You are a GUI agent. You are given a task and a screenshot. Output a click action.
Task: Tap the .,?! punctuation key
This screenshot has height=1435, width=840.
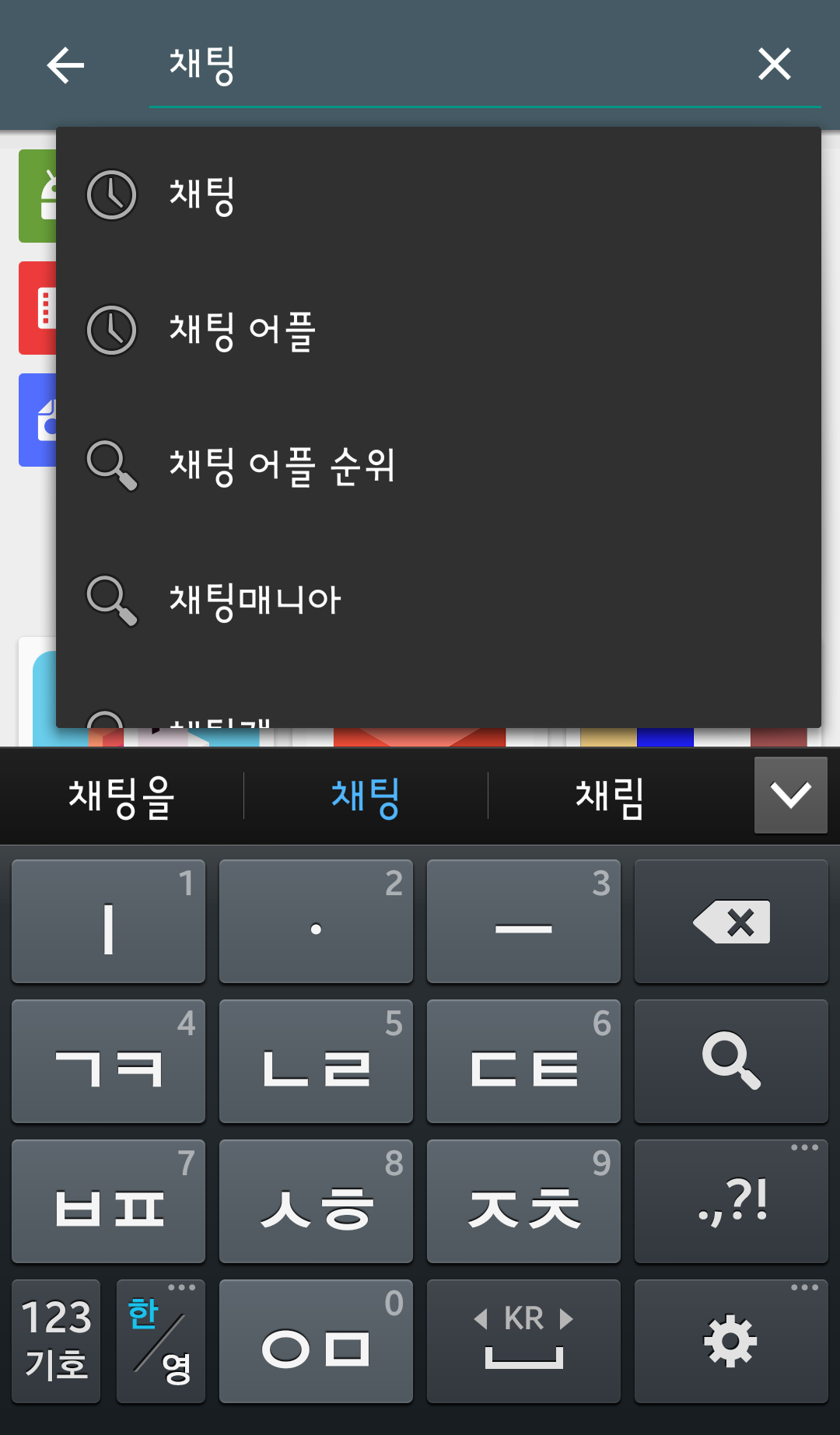coord(731,1202)
